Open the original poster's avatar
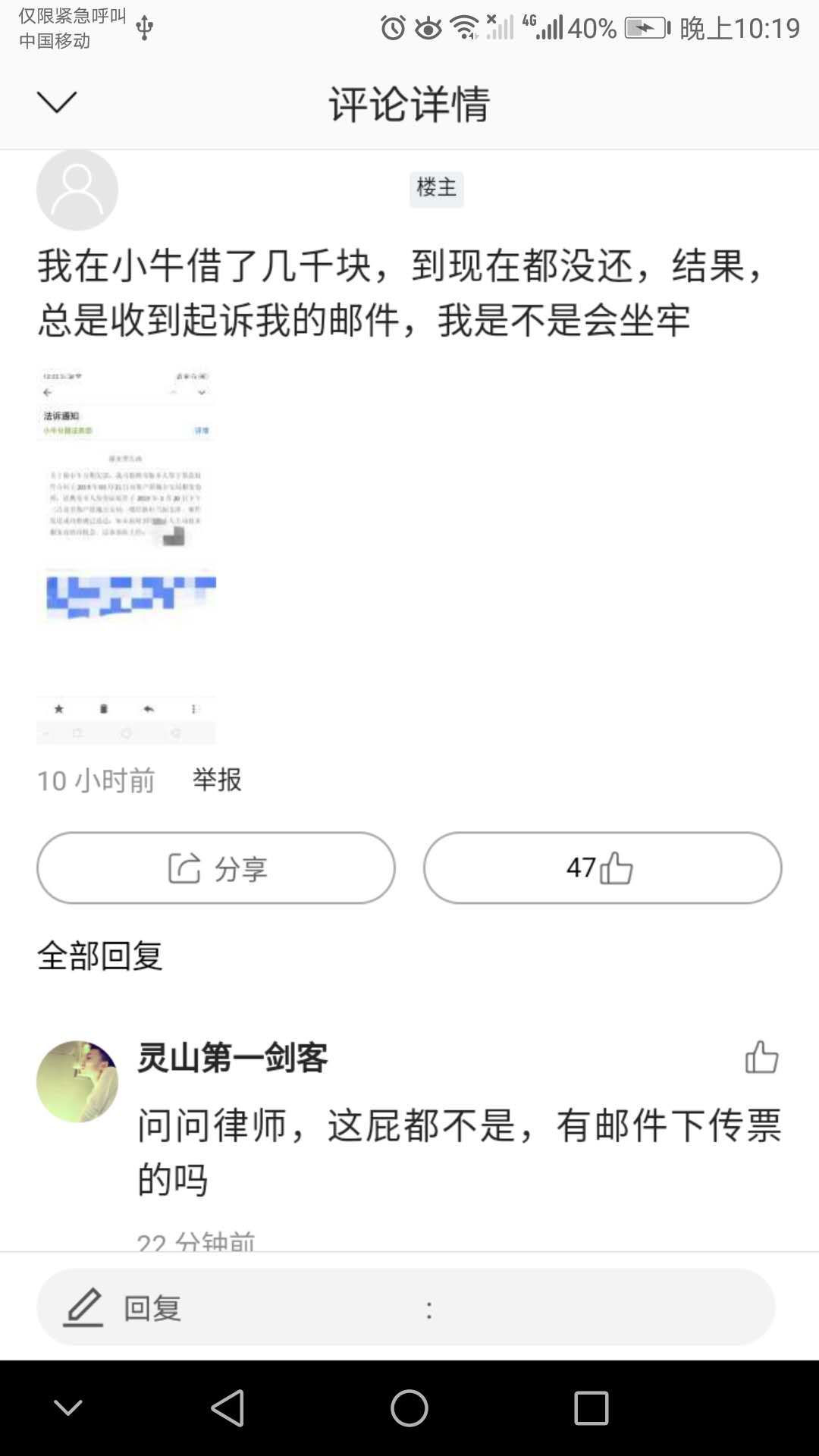 click(77, 190)
